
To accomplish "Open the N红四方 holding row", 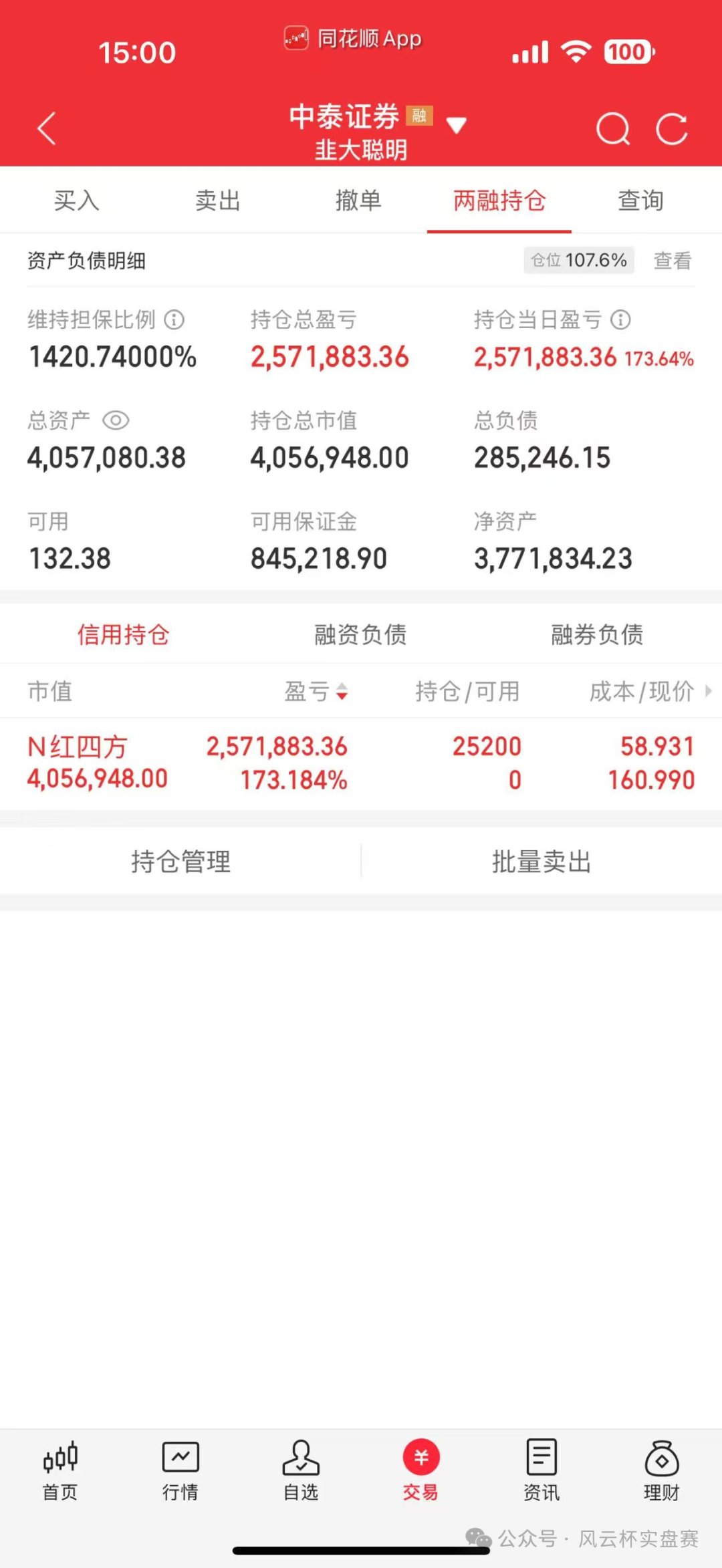I will coord(361,763).
